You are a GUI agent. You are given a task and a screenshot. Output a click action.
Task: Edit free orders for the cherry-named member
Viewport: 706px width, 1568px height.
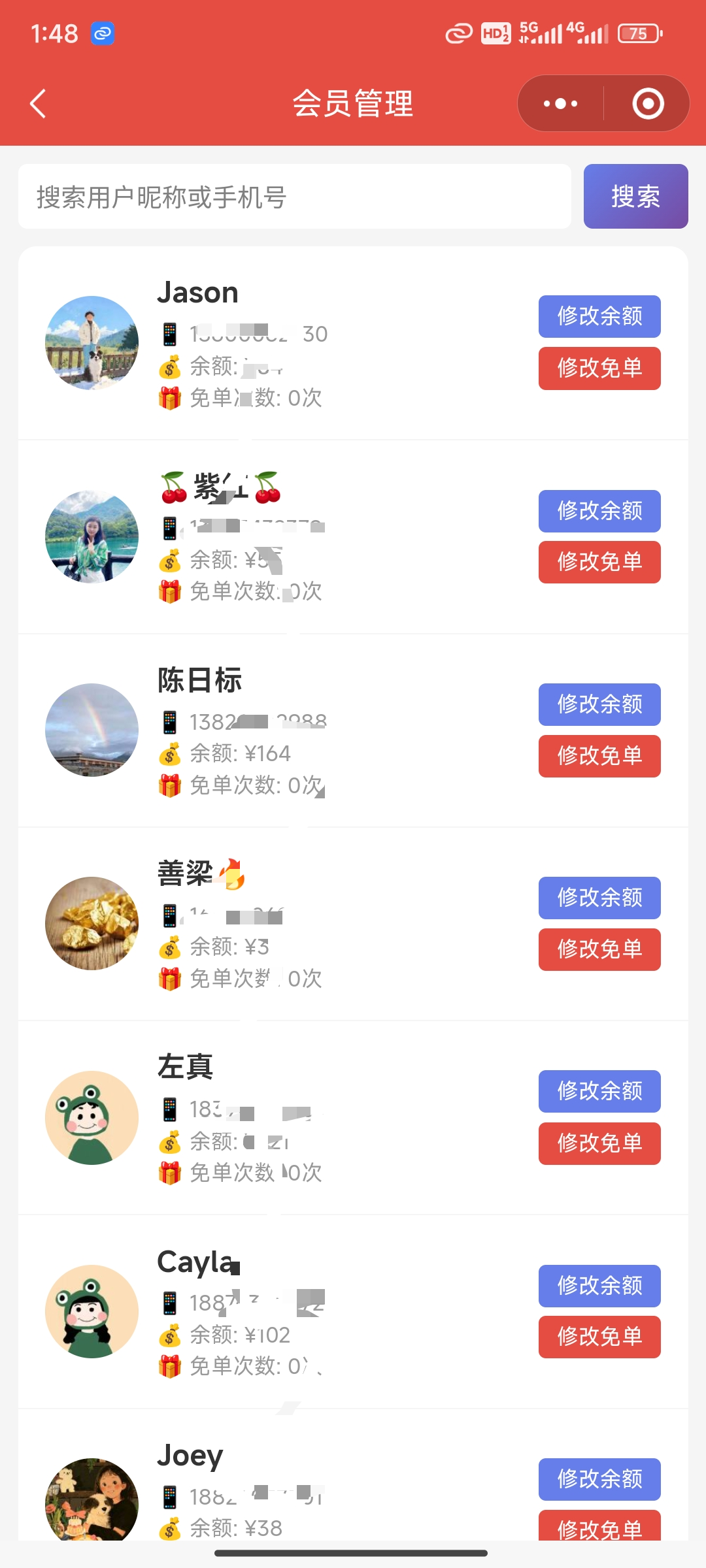599,562
